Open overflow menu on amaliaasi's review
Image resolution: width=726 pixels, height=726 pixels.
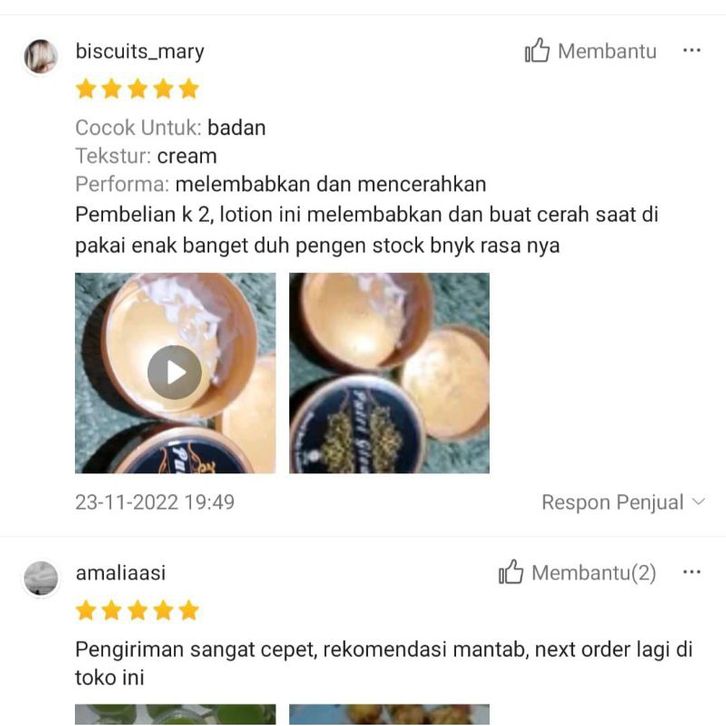(691, 572)
